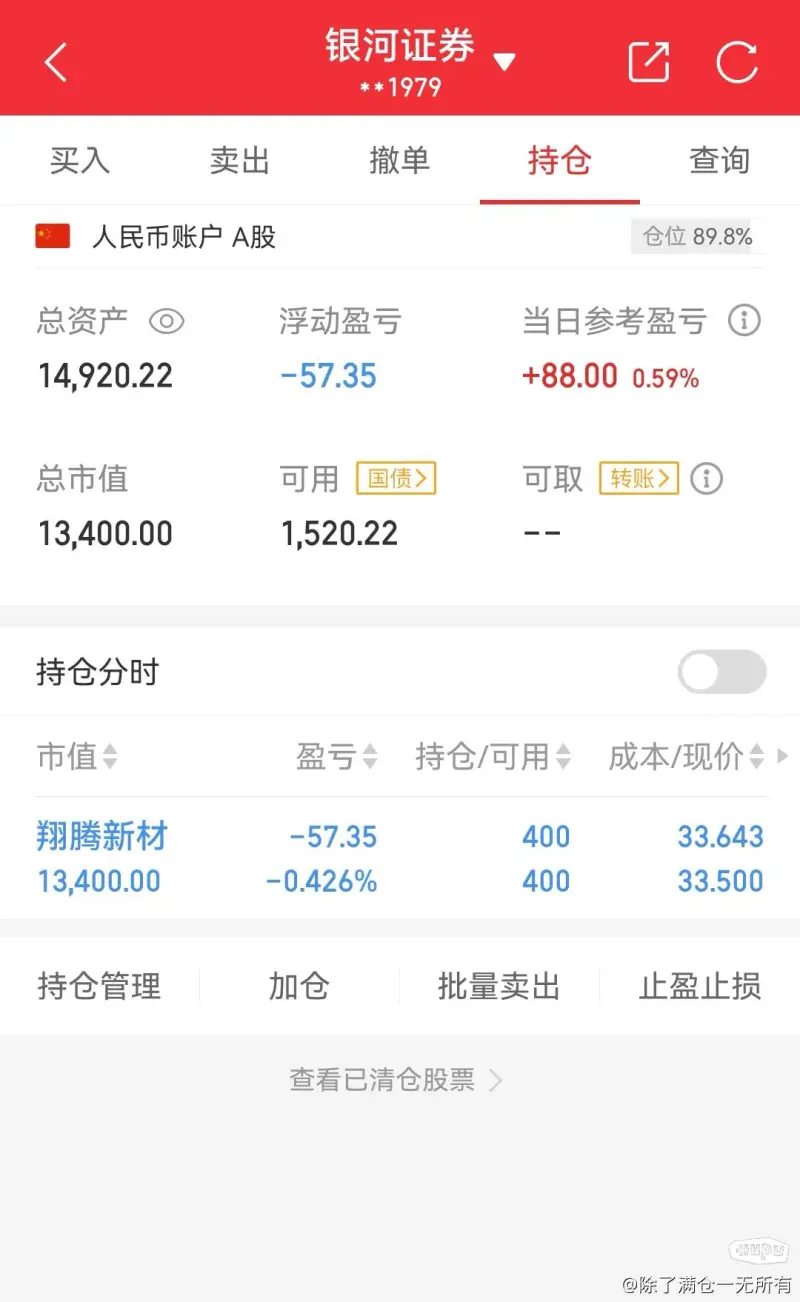Switch to the 卖出 tab
Image resolution: width=800 pixels, height=1302 pixels.
pos(240,161)
